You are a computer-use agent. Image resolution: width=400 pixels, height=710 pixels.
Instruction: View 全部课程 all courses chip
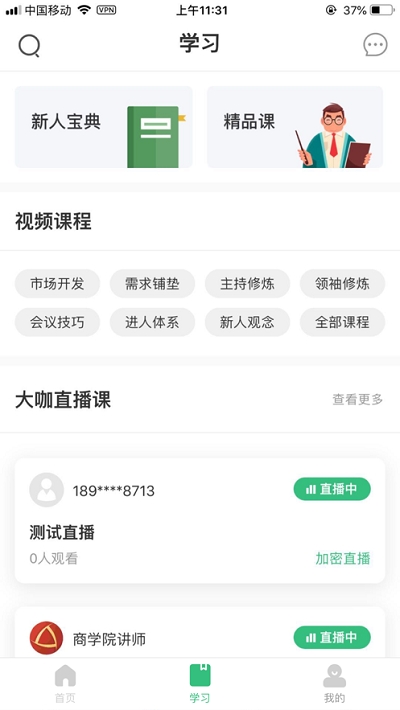(342, 322)
